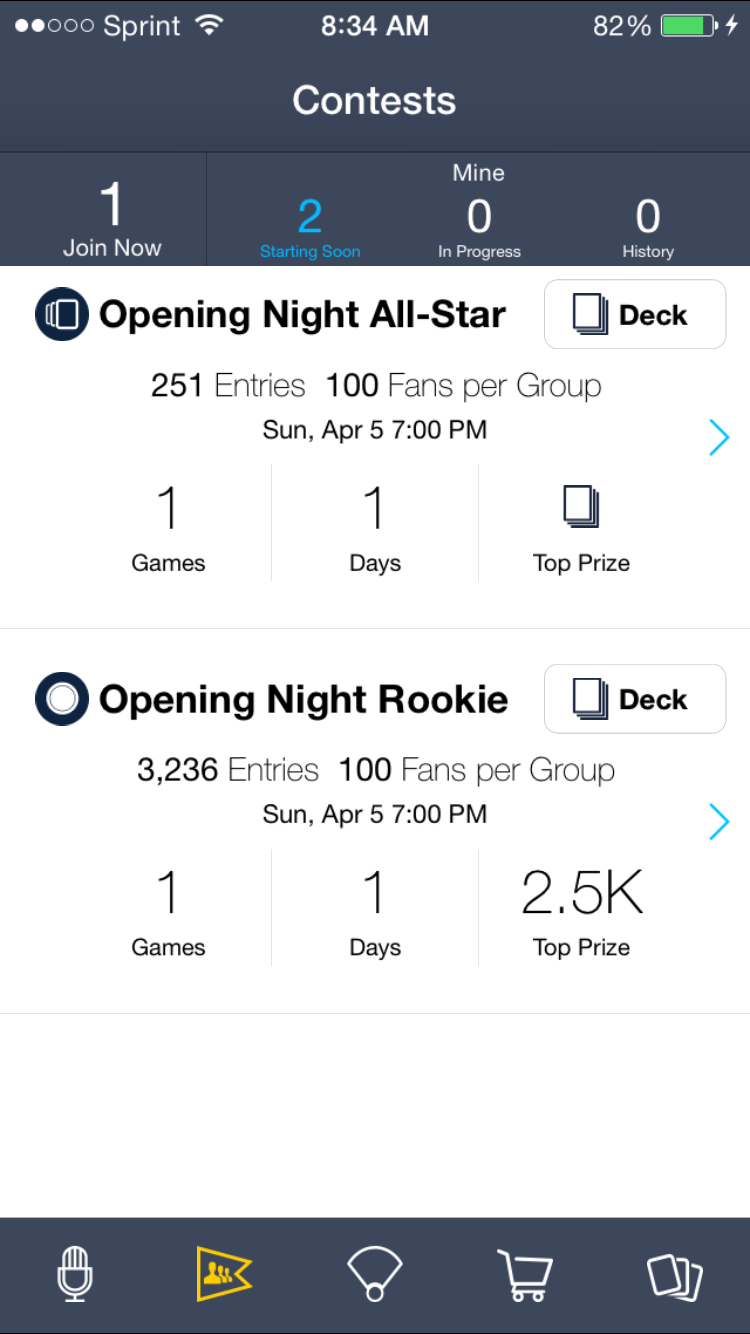750x1334 pixels.
Task: Open the shopping cart store tab
Action: pos(525,1274)
